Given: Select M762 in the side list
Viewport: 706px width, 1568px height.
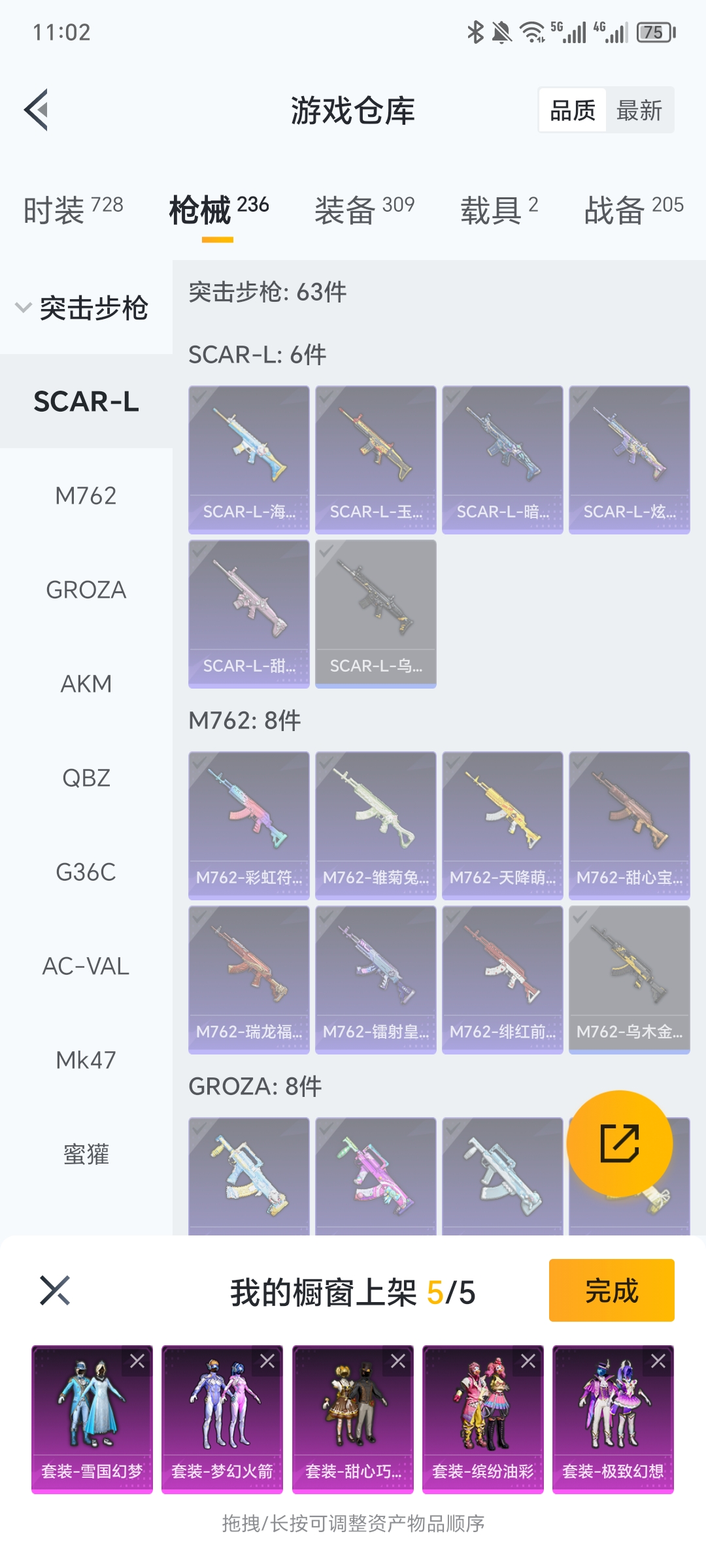Looking at the screenshot, I should 86,496.
